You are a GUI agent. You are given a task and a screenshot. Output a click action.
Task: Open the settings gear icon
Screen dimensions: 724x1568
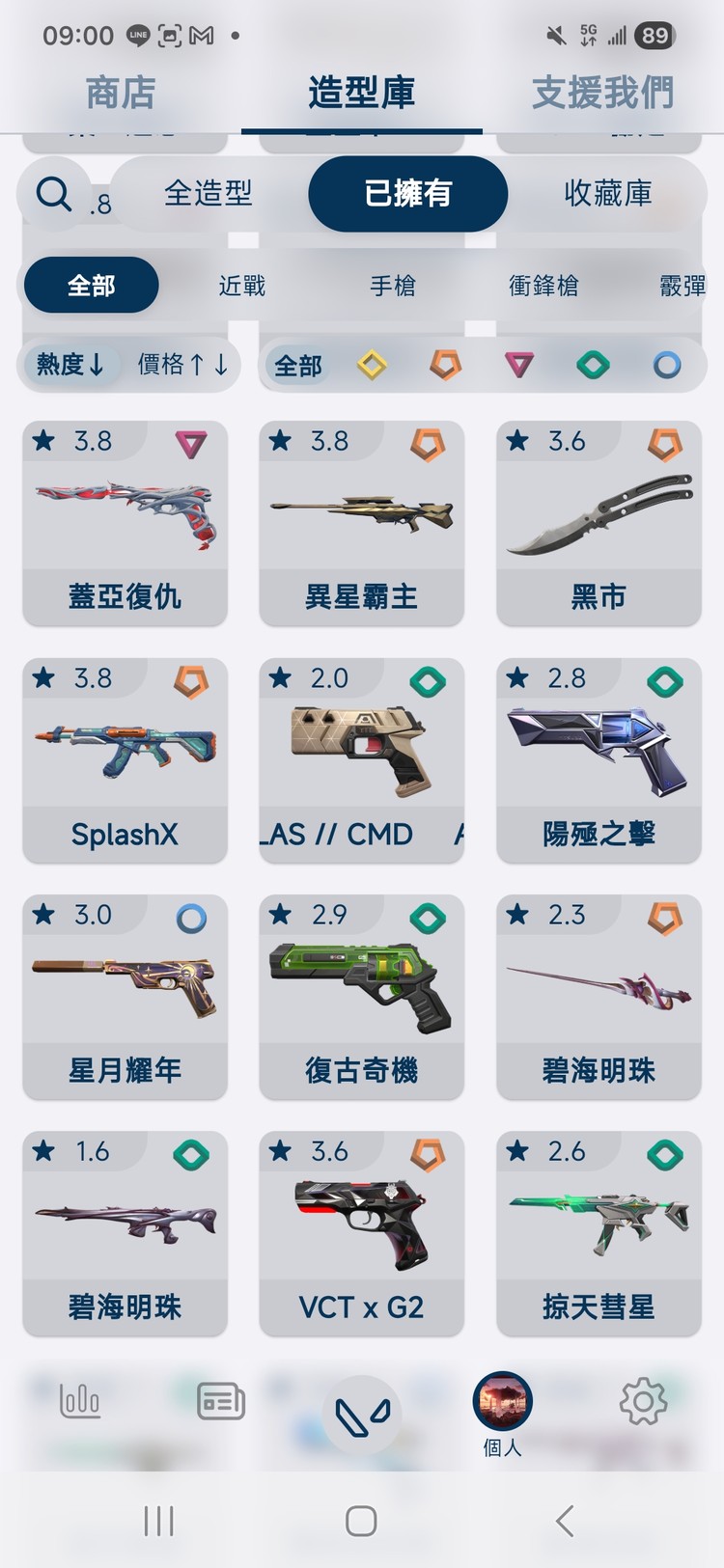(643, 1402)
